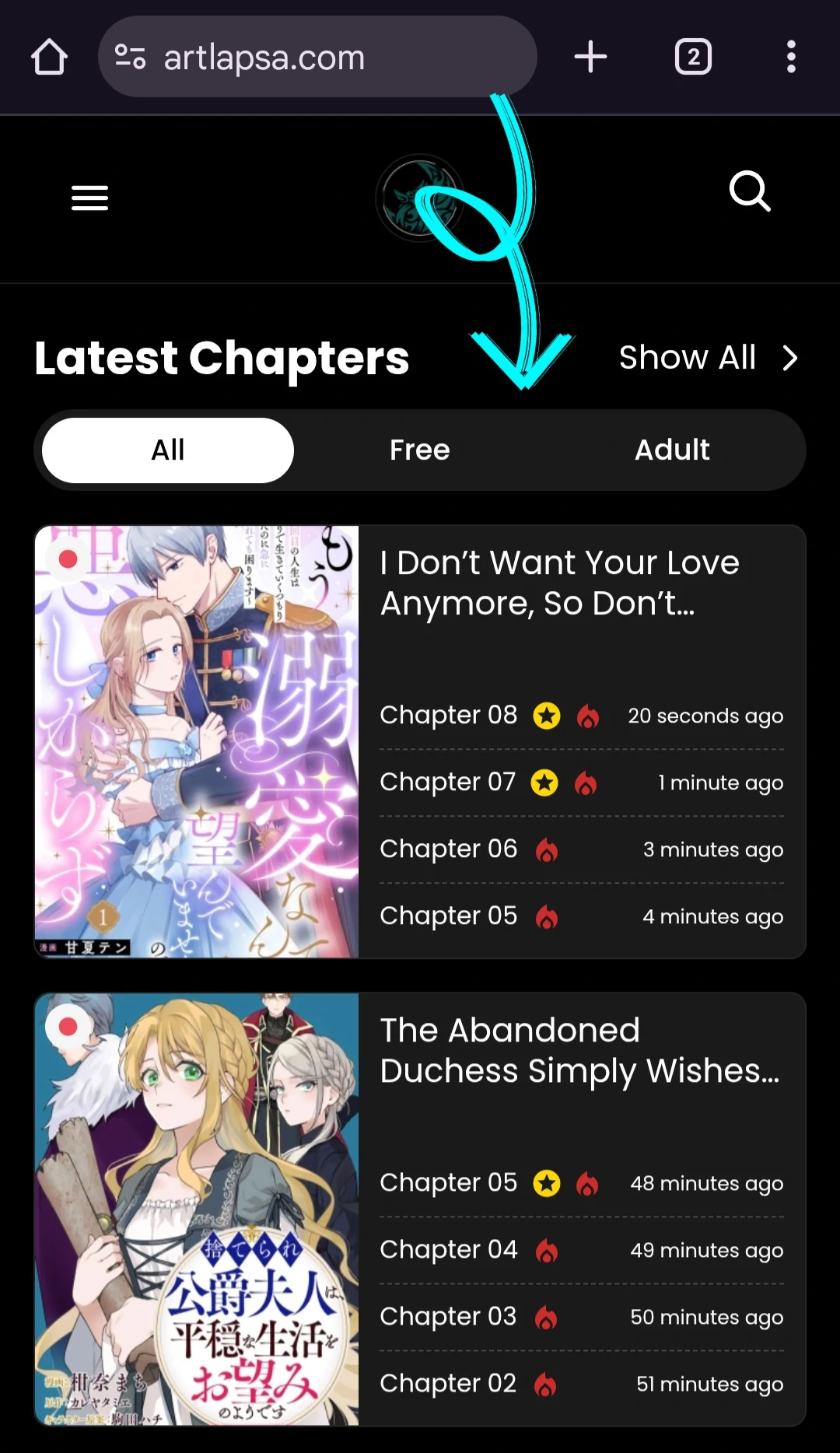Open Chapter 04 of The Abandoned Duchess
This screenshot has height=1453, width=840.
[448, 1250]
